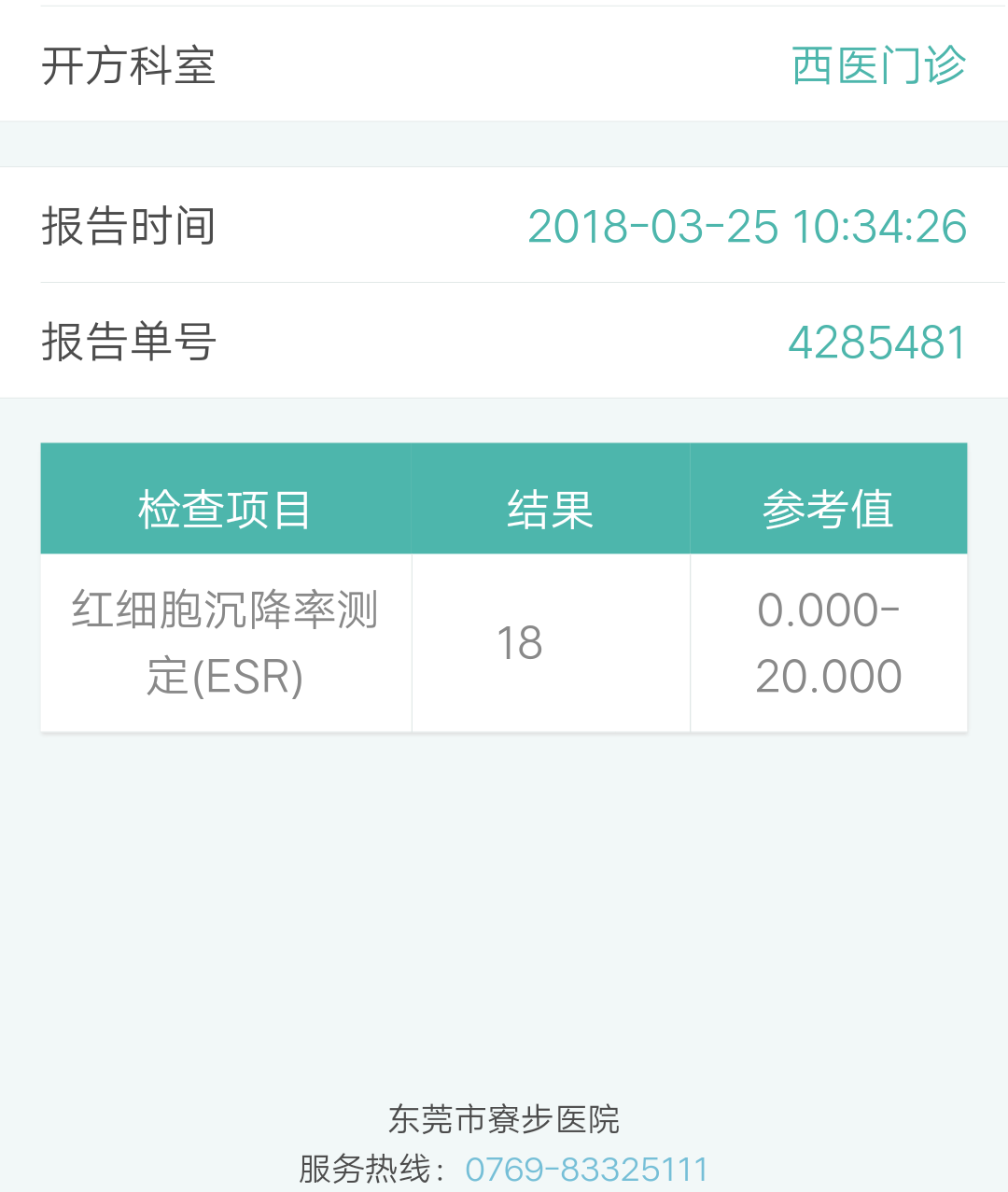Click the teal table header bar
The width and height of the screenshot is (1008, 1192).
[504, 498]
